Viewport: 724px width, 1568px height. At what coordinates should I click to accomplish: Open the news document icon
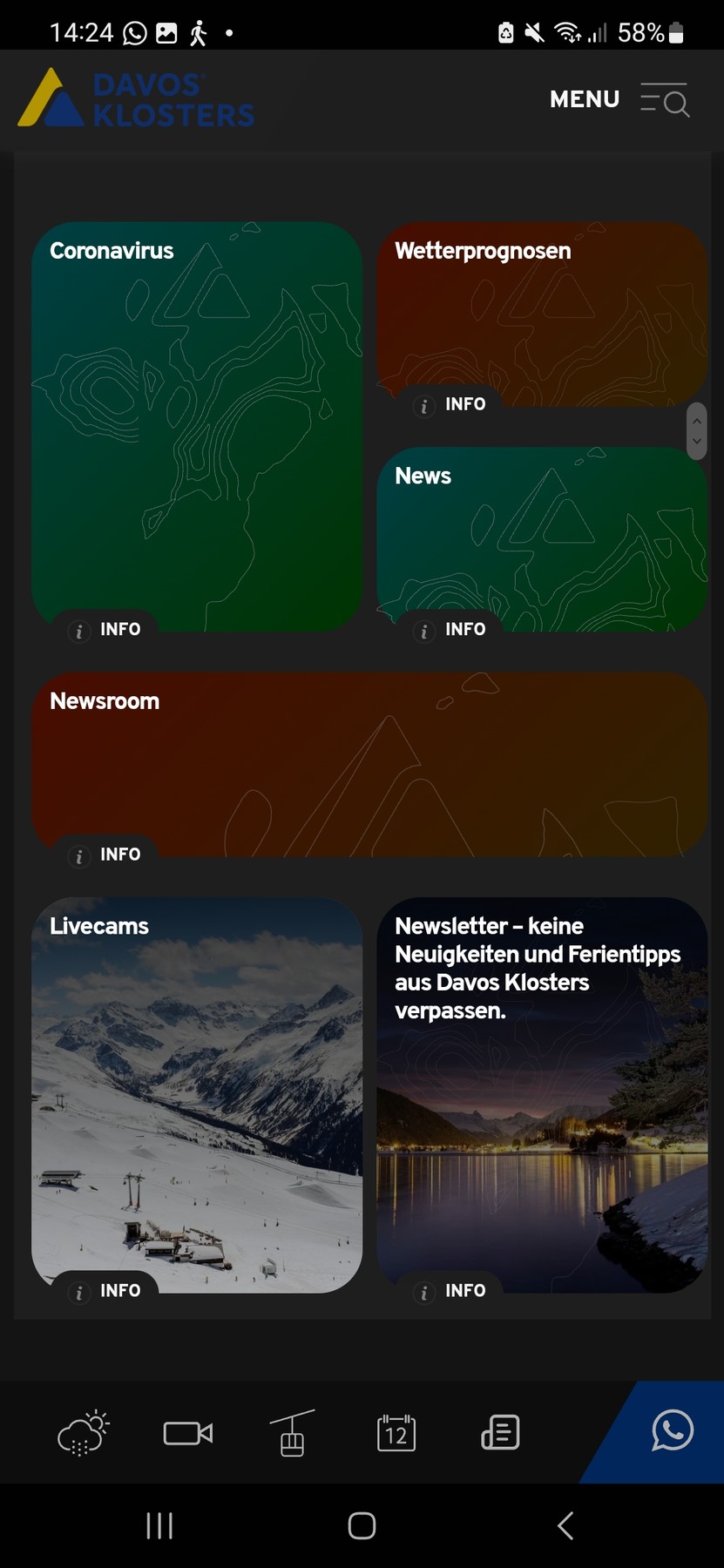501,1433
